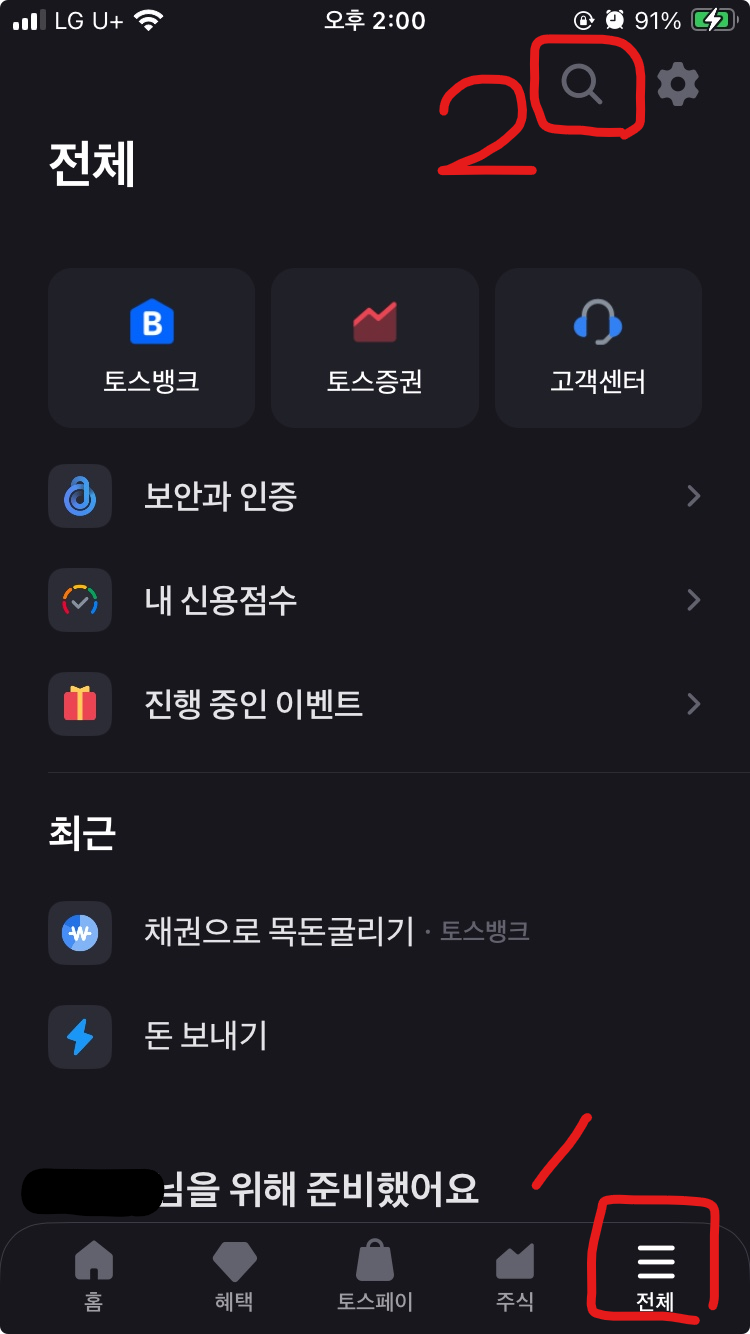The width and height of the screenshot is (750, 1334).
Task: Go to the 토스페이 tab
Action: click(x=375, y=1275)
